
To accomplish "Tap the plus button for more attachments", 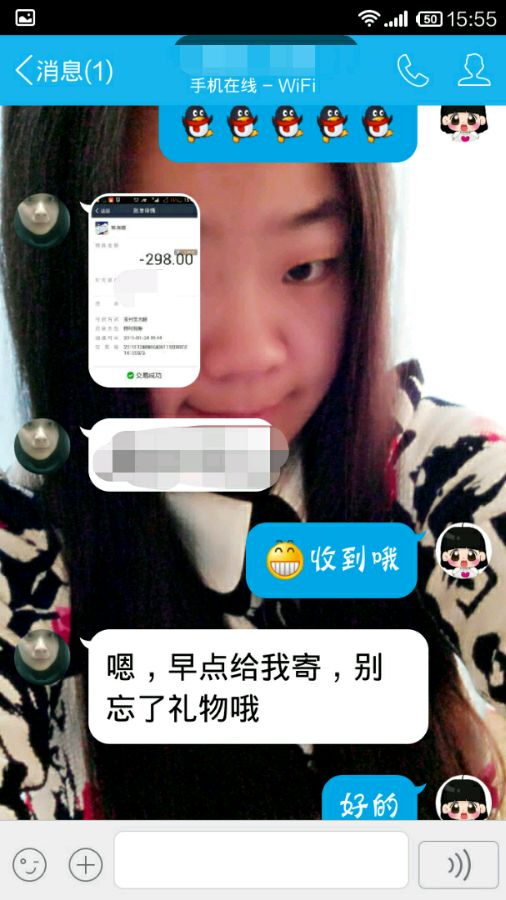I will pos(85,865).
